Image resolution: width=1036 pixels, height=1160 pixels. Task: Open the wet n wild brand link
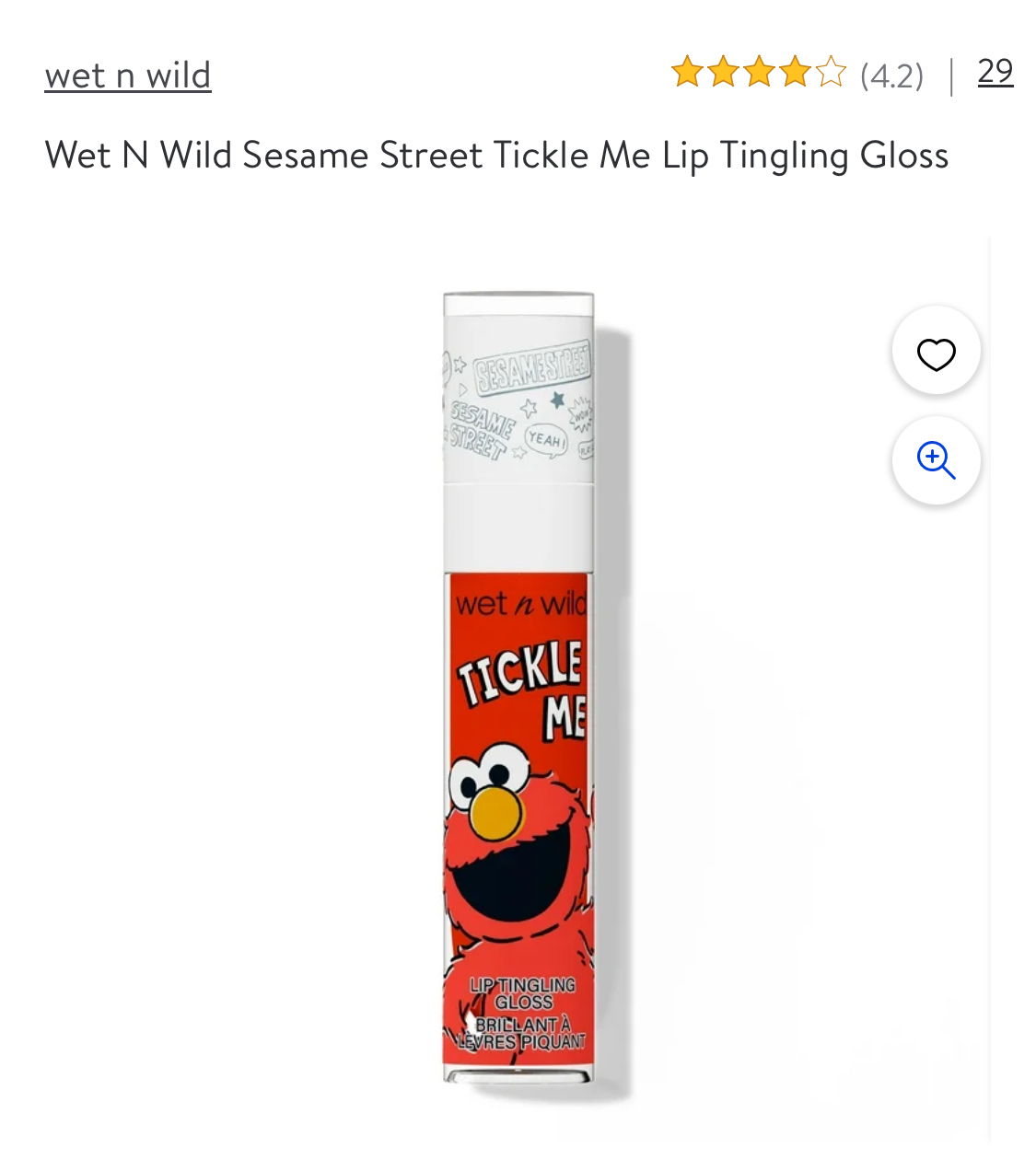click(x=128, y=75)
